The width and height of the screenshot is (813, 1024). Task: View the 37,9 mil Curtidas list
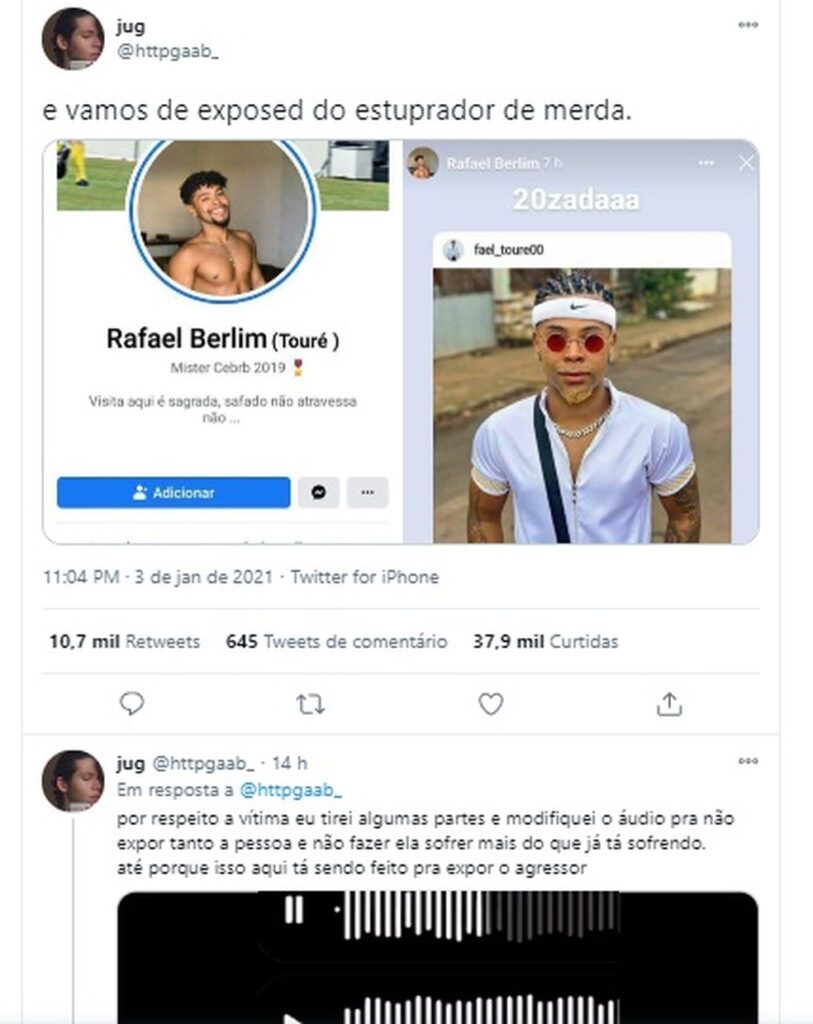[545, 642]
